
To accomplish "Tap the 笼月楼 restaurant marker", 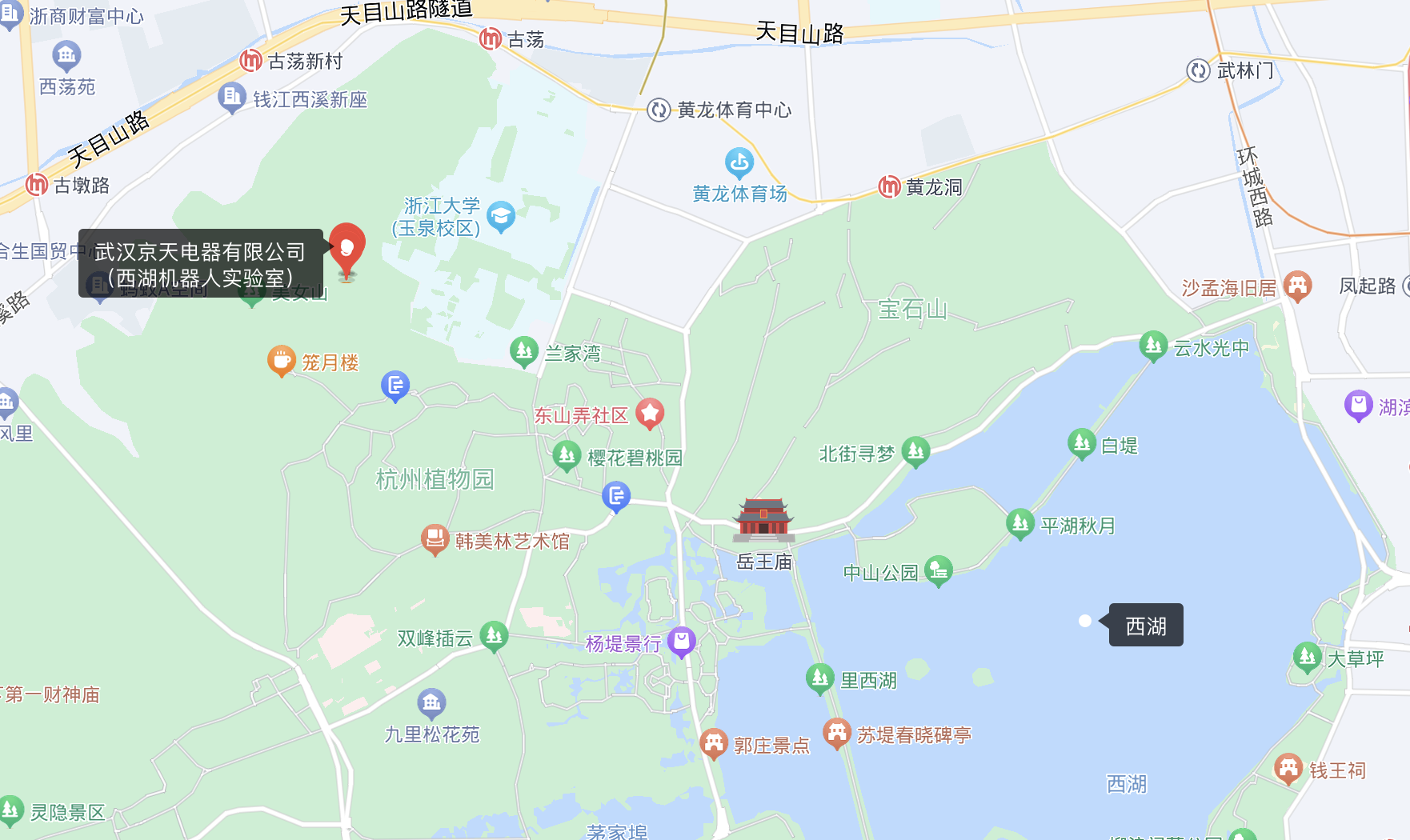I will [281, 361].
